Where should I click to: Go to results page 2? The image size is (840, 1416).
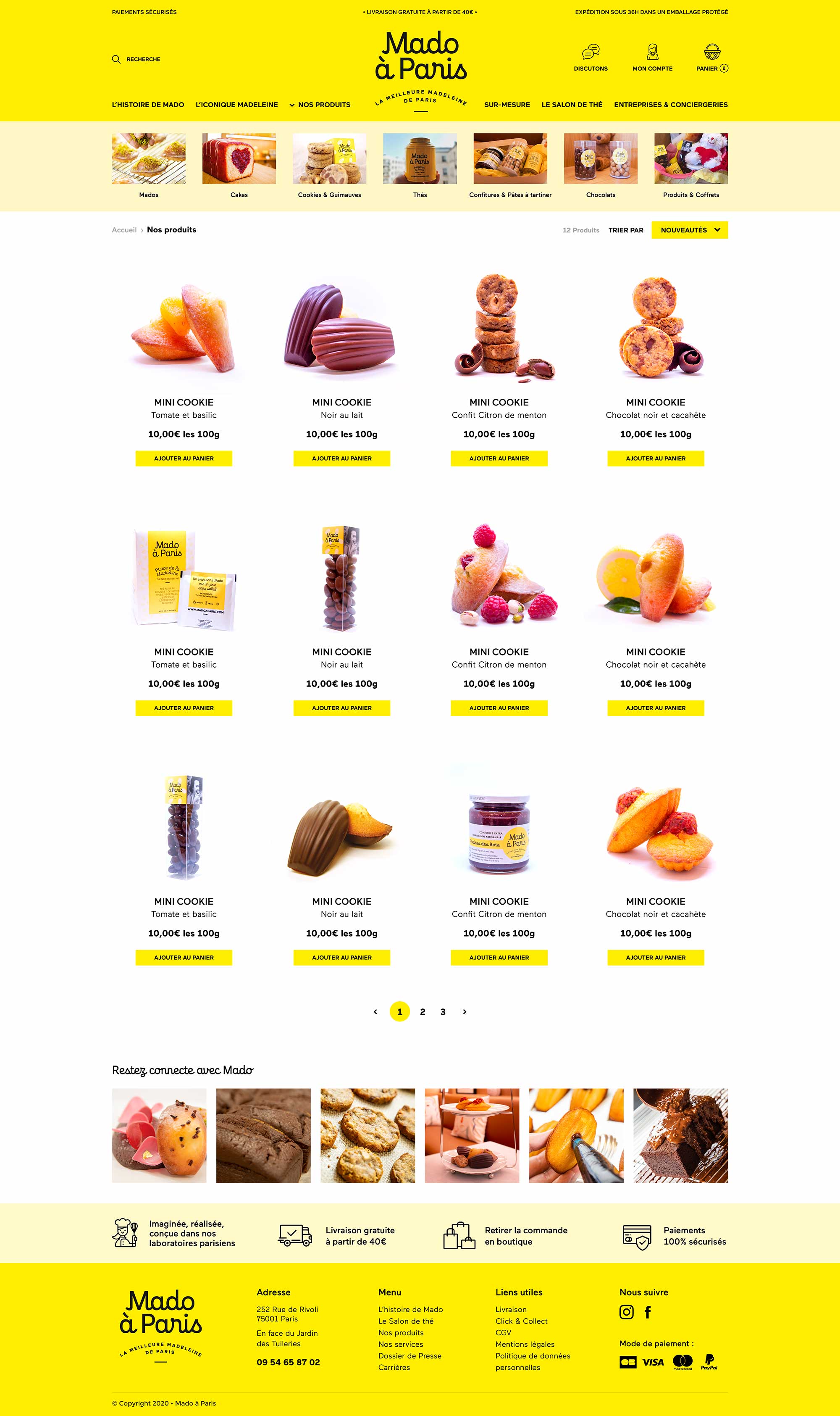pos(422,1012)
